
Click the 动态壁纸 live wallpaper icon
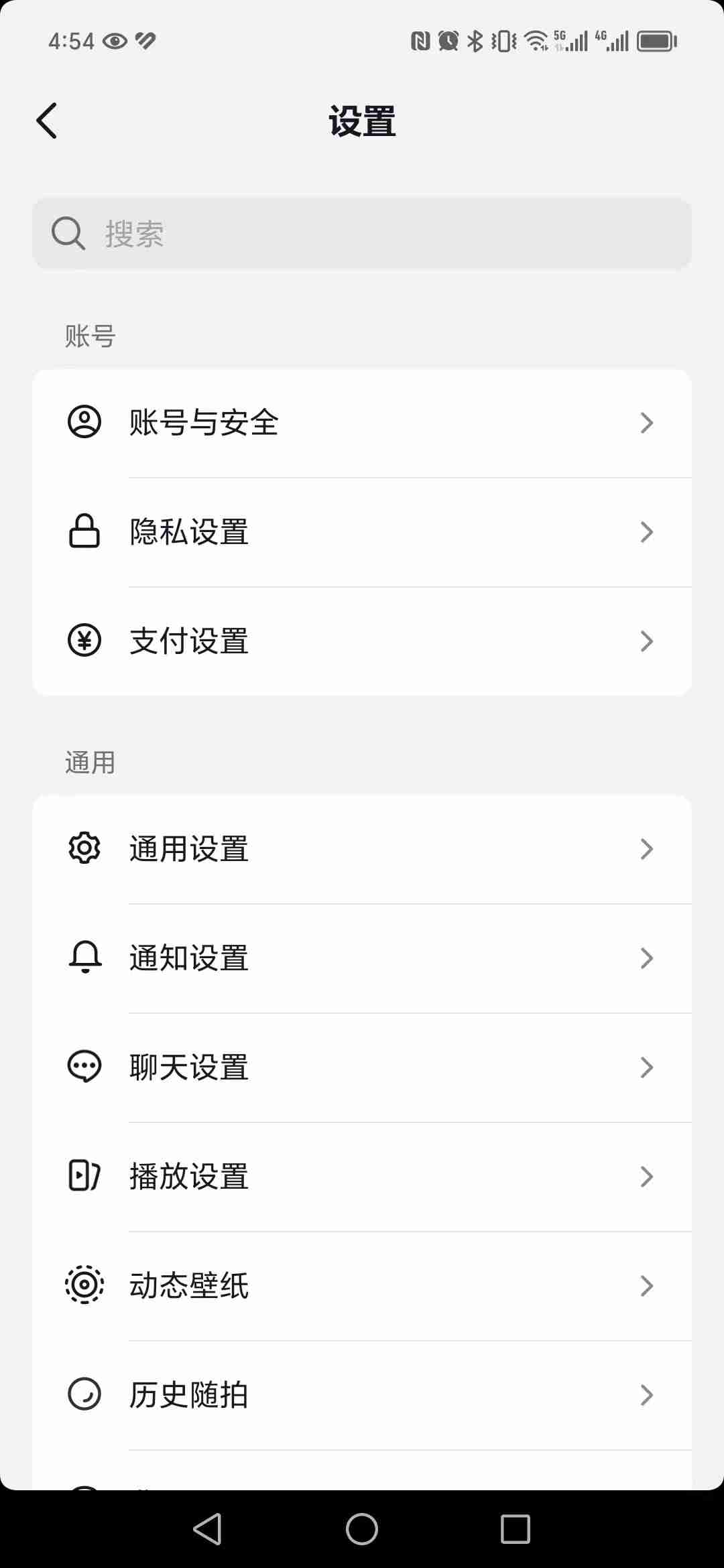[x=84, y=1285]
